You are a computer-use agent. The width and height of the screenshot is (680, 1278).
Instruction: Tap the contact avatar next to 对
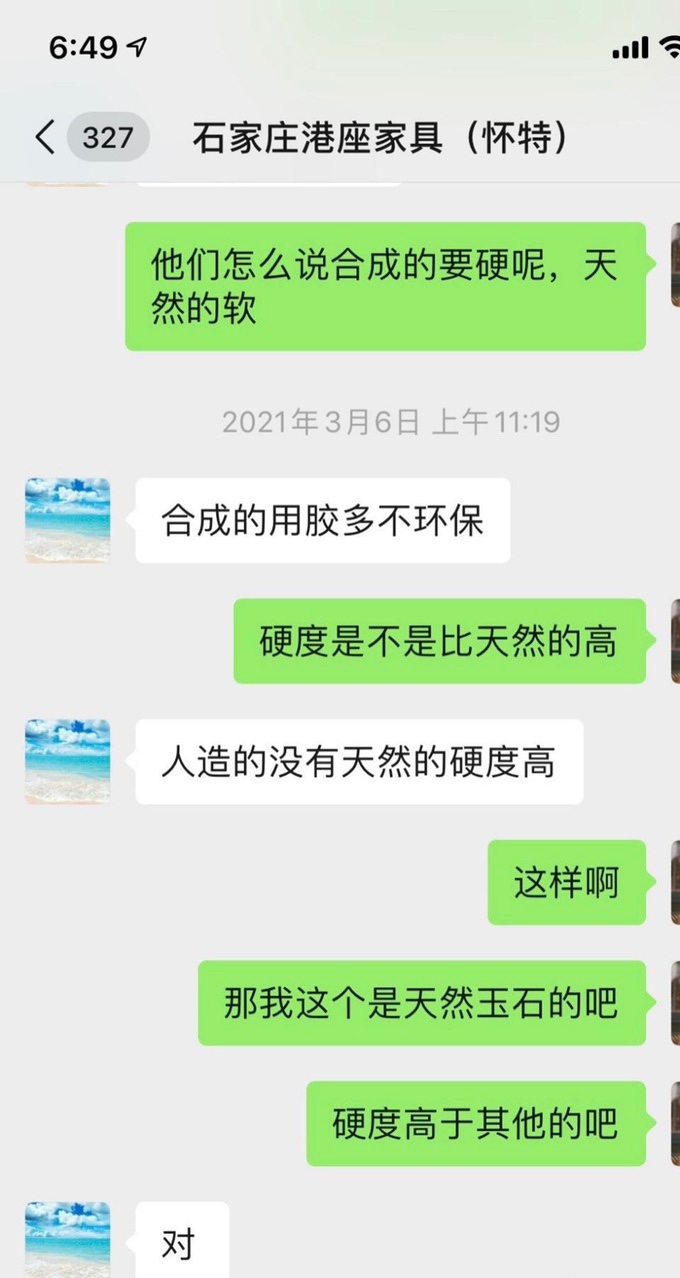point(67,1240)
